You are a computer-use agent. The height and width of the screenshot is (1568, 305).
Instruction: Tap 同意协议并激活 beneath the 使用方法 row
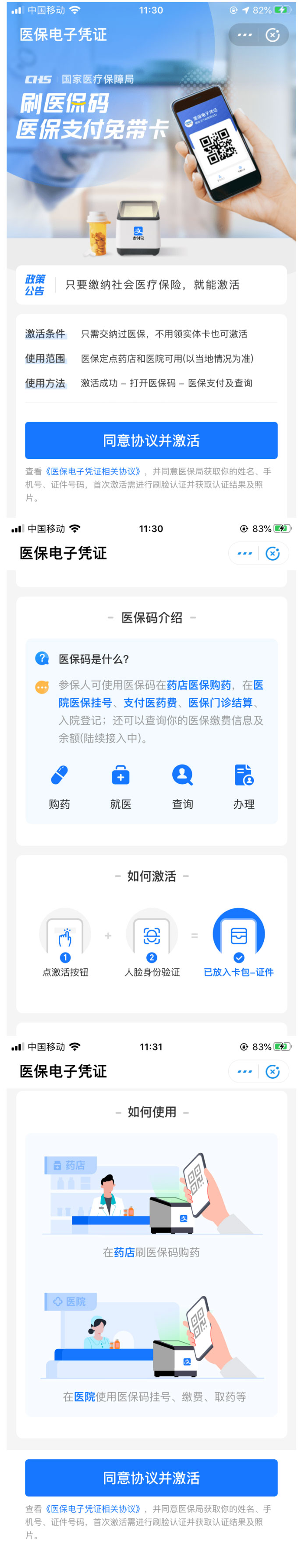point(151,440)
